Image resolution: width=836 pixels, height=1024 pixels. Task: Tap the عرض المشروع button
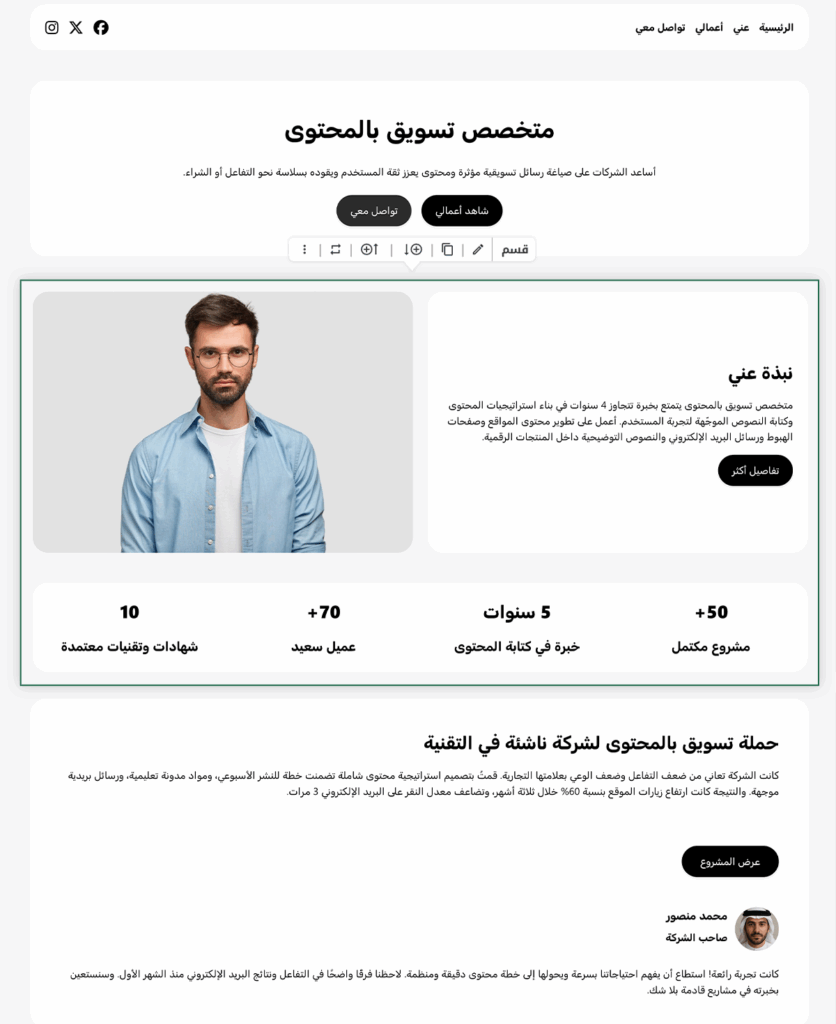point(730,861)
